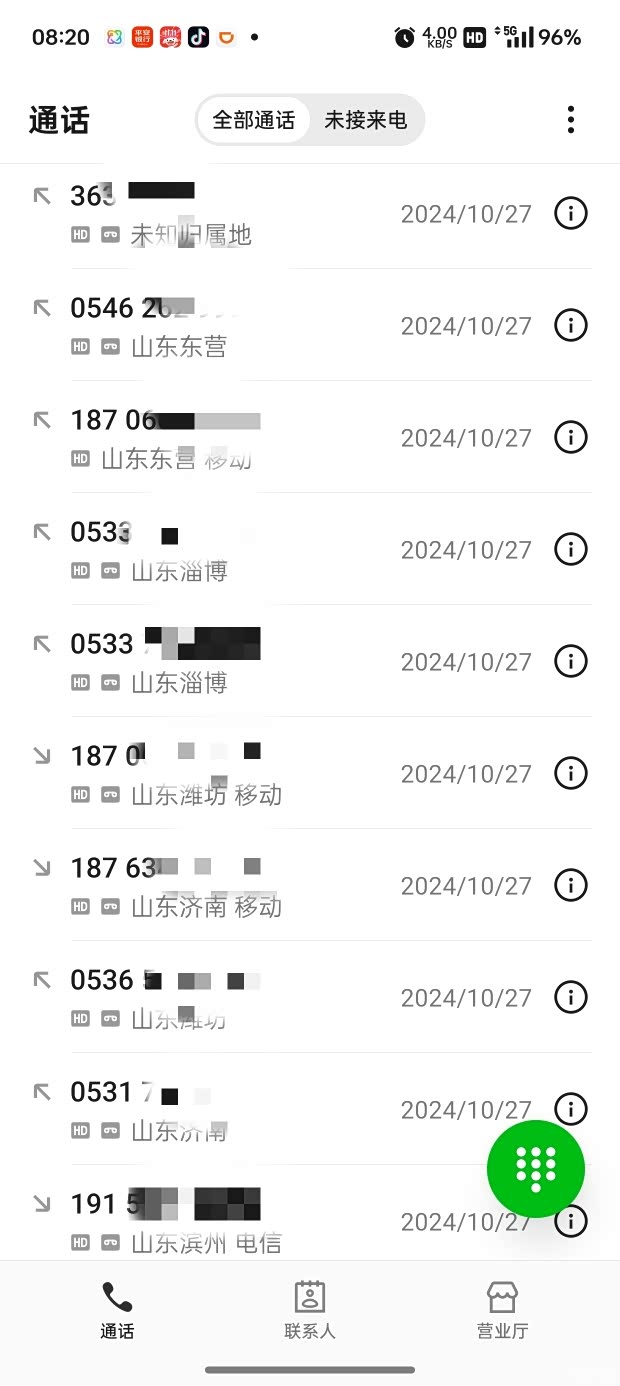Tap the 通话 bottom navigation item
620x1386 pixels.
tap(117, 1310)
